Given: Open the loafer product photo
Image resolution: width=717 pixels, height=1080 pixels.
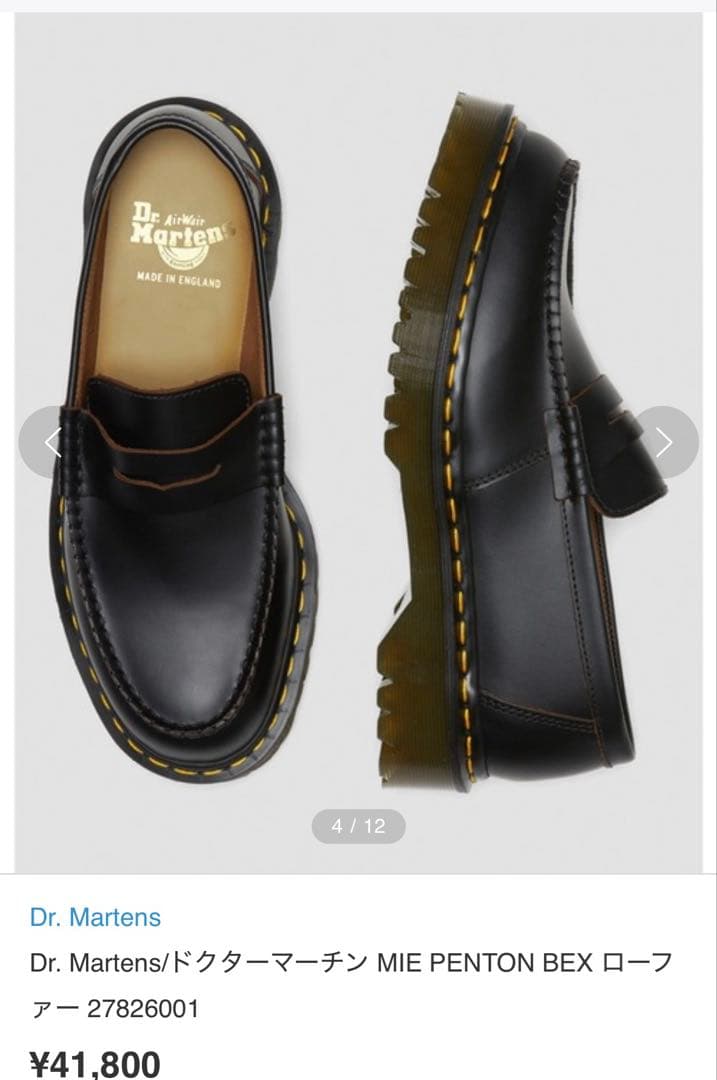Looking at the screenshot, I should point(358,440).
